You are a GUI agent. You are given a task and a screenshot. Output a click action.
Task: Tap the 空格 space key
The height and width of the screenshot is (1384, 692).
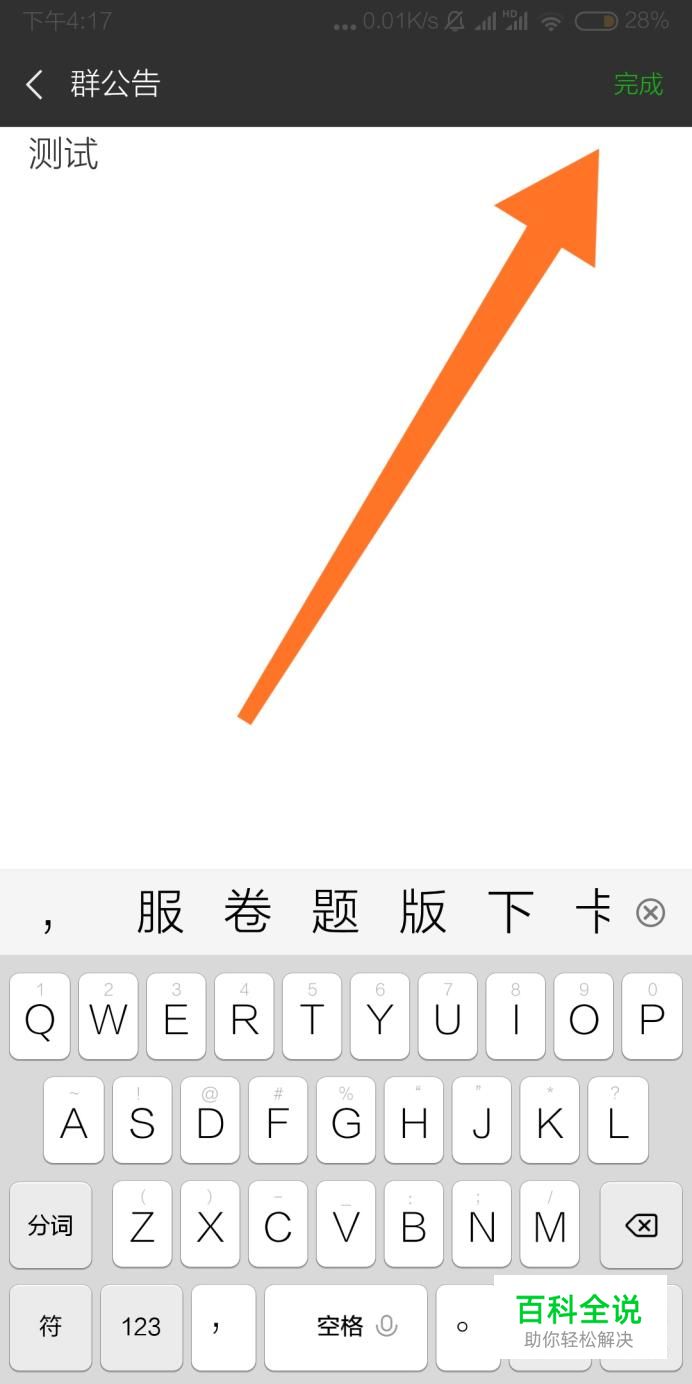point(345,1327)
